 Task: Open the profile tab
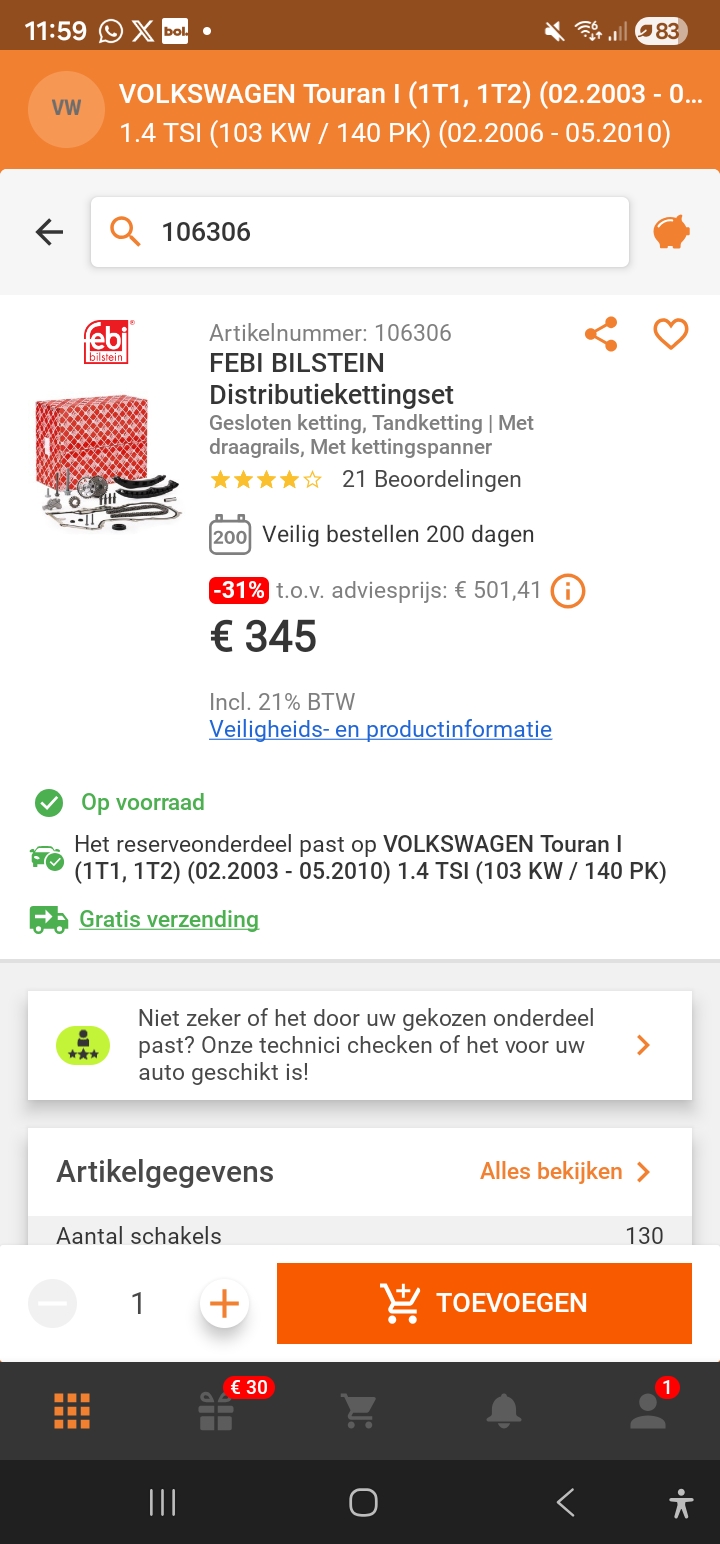pyautogui.click(x=647, y=1410)
